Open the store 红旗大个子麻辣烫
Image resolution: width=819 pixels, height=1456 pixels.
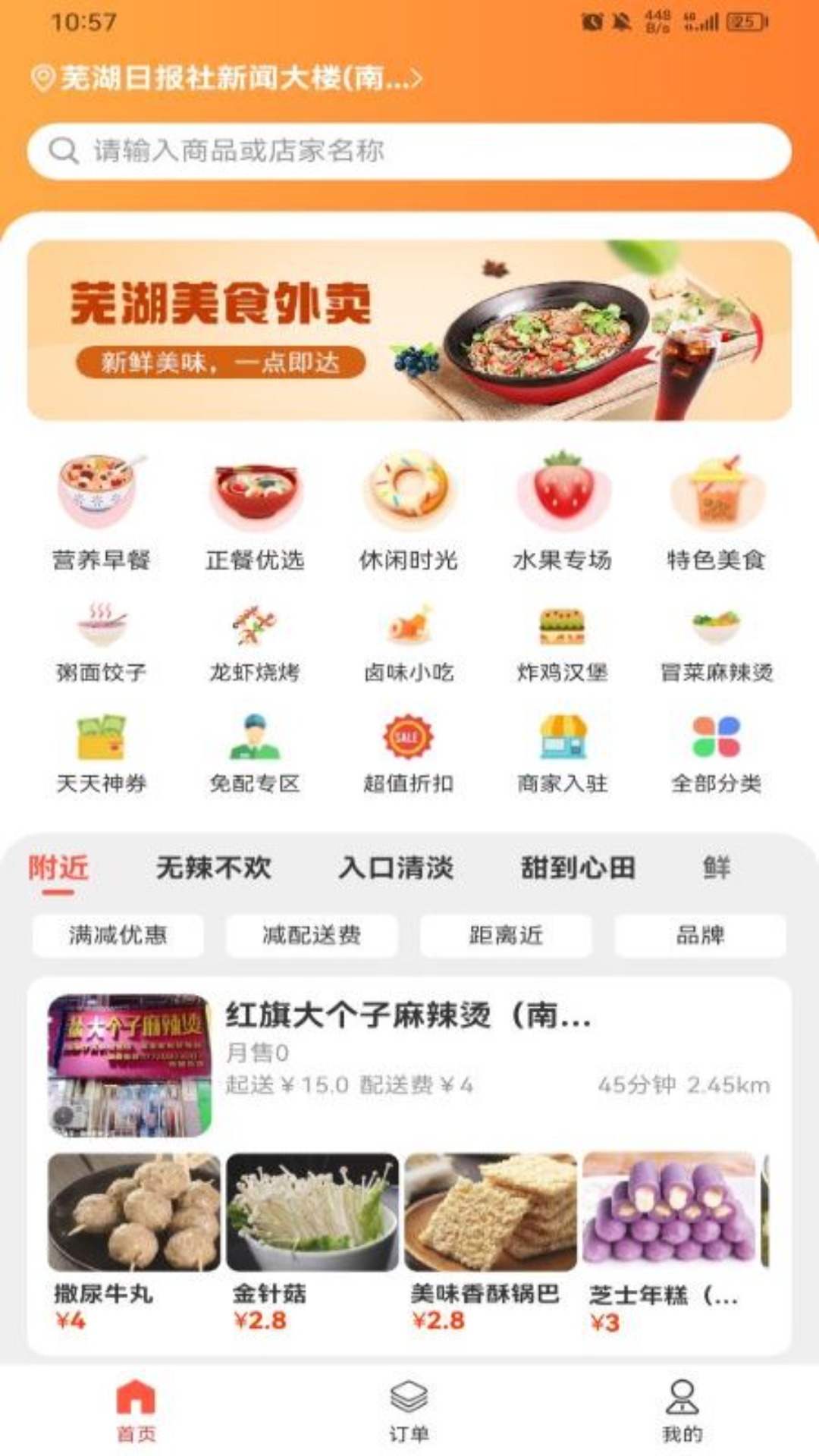408,1015
